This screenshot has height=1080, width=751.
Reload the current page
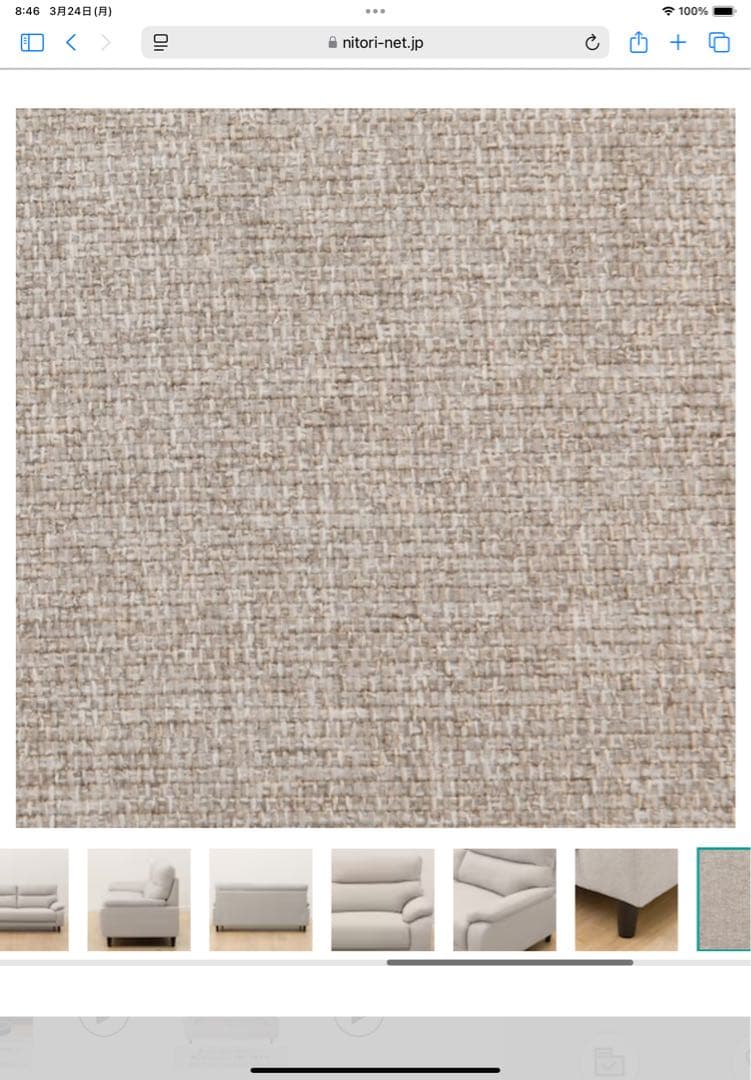[592, 43]
